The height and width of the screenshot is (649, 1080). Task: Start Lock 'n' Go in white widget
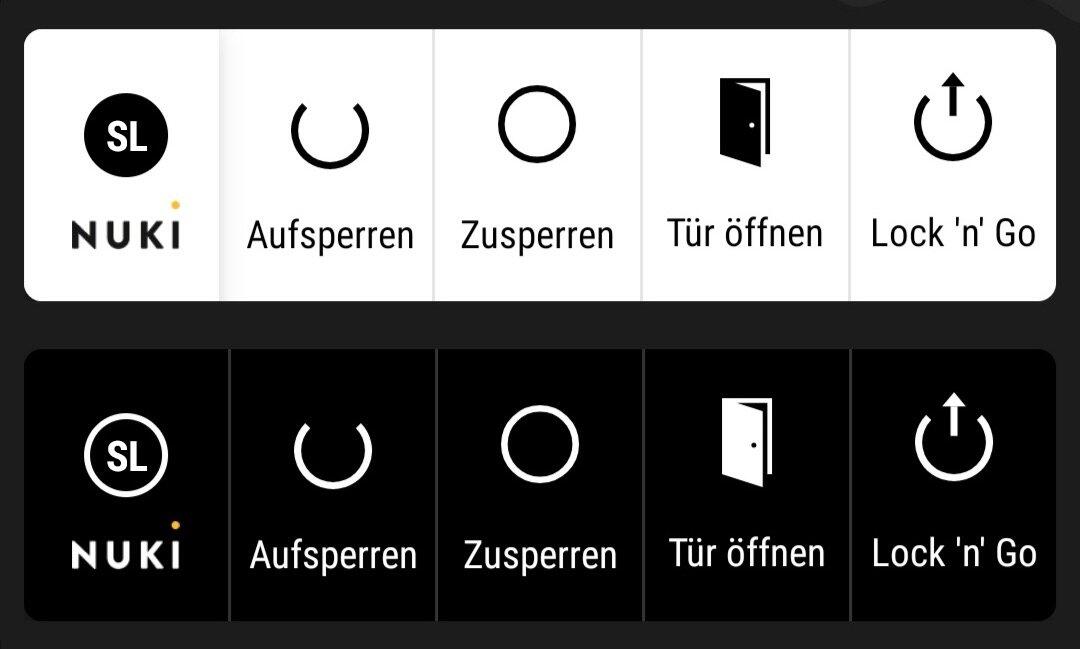pos(952,166)
